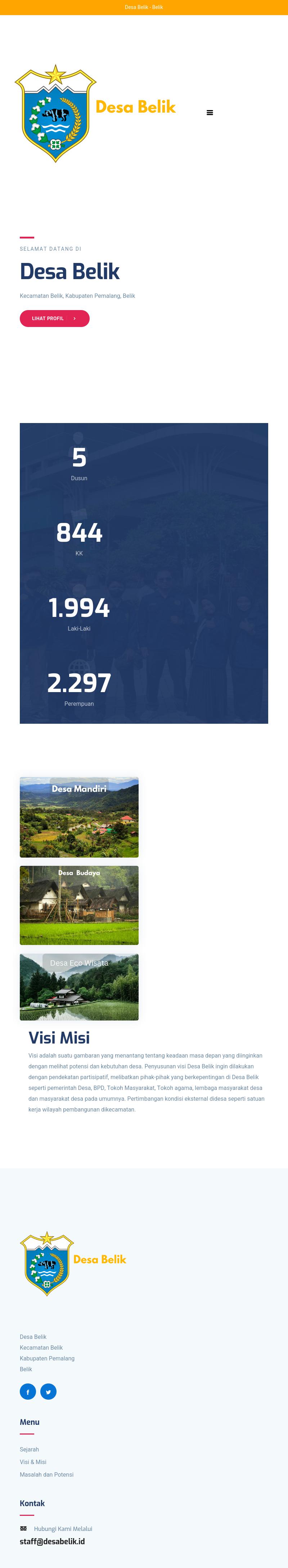Go to Visi & Misi page

click(x=33, y=1462)
